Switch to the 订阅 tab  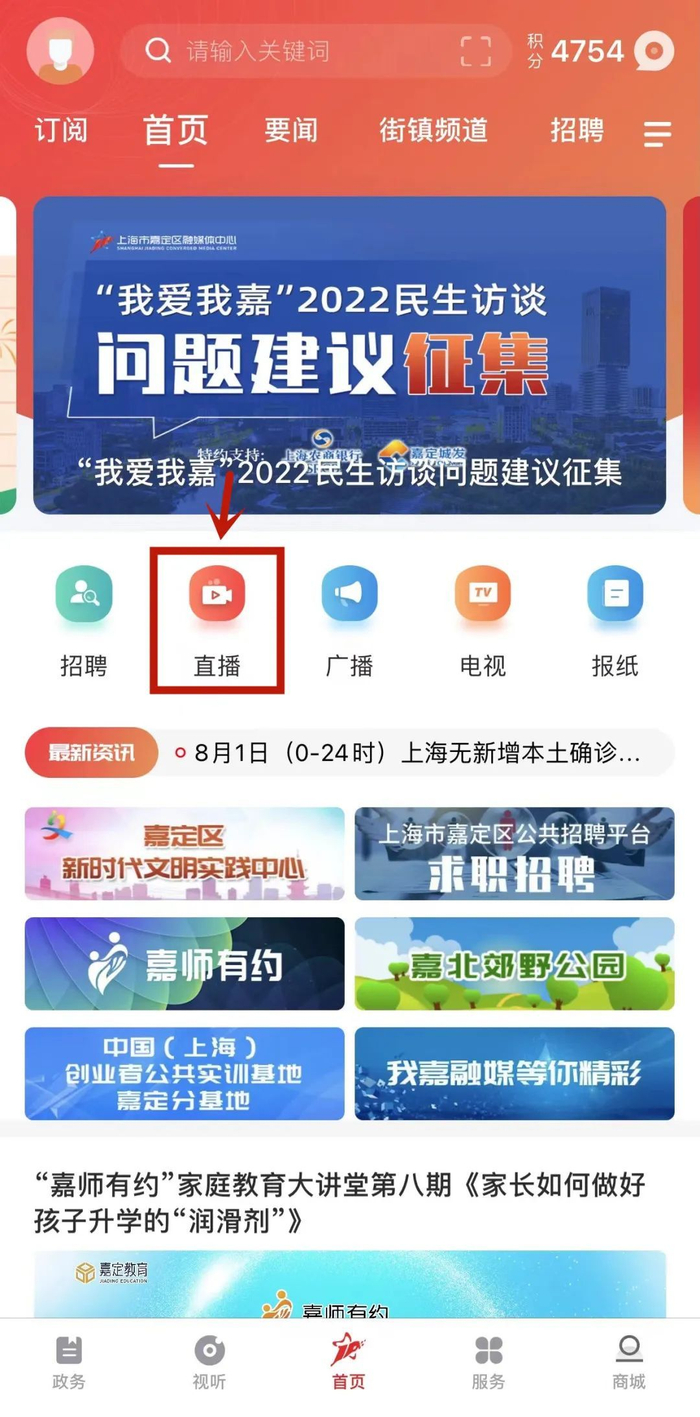click(61, 130)
